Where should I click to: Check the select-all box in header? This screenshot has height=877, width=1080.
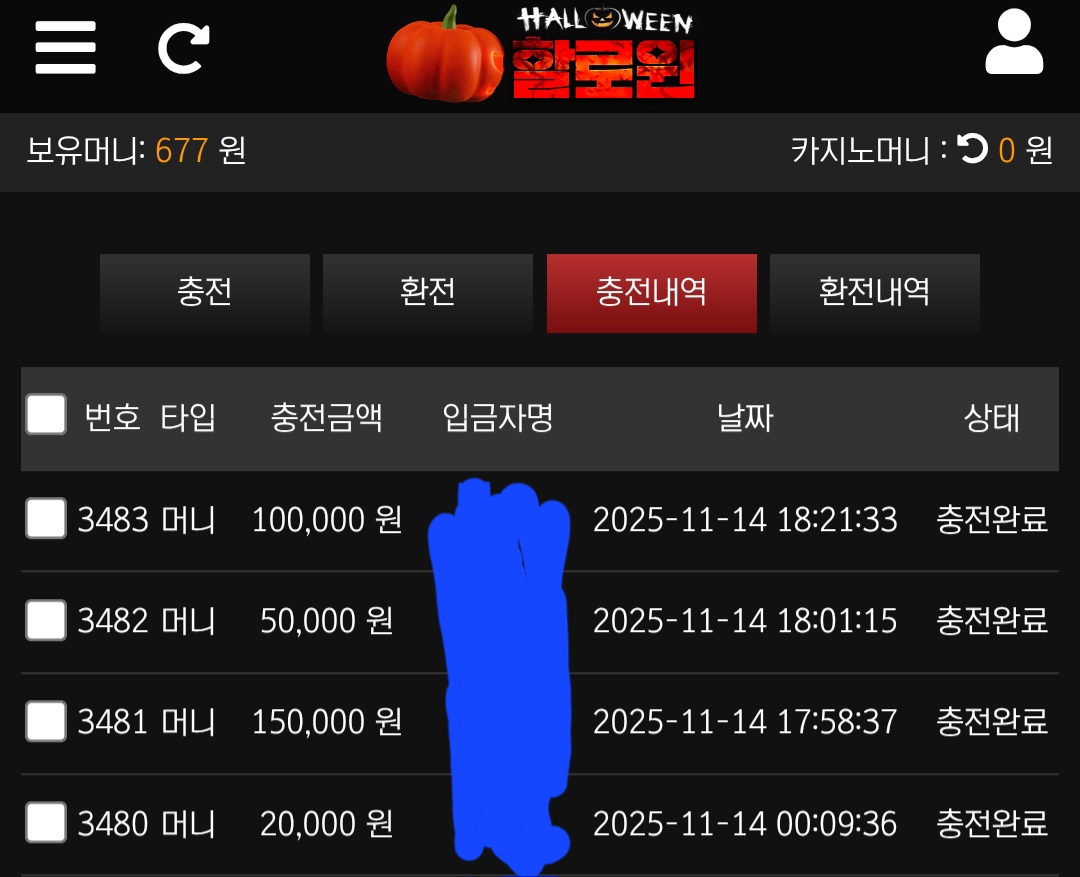point(46,414)
